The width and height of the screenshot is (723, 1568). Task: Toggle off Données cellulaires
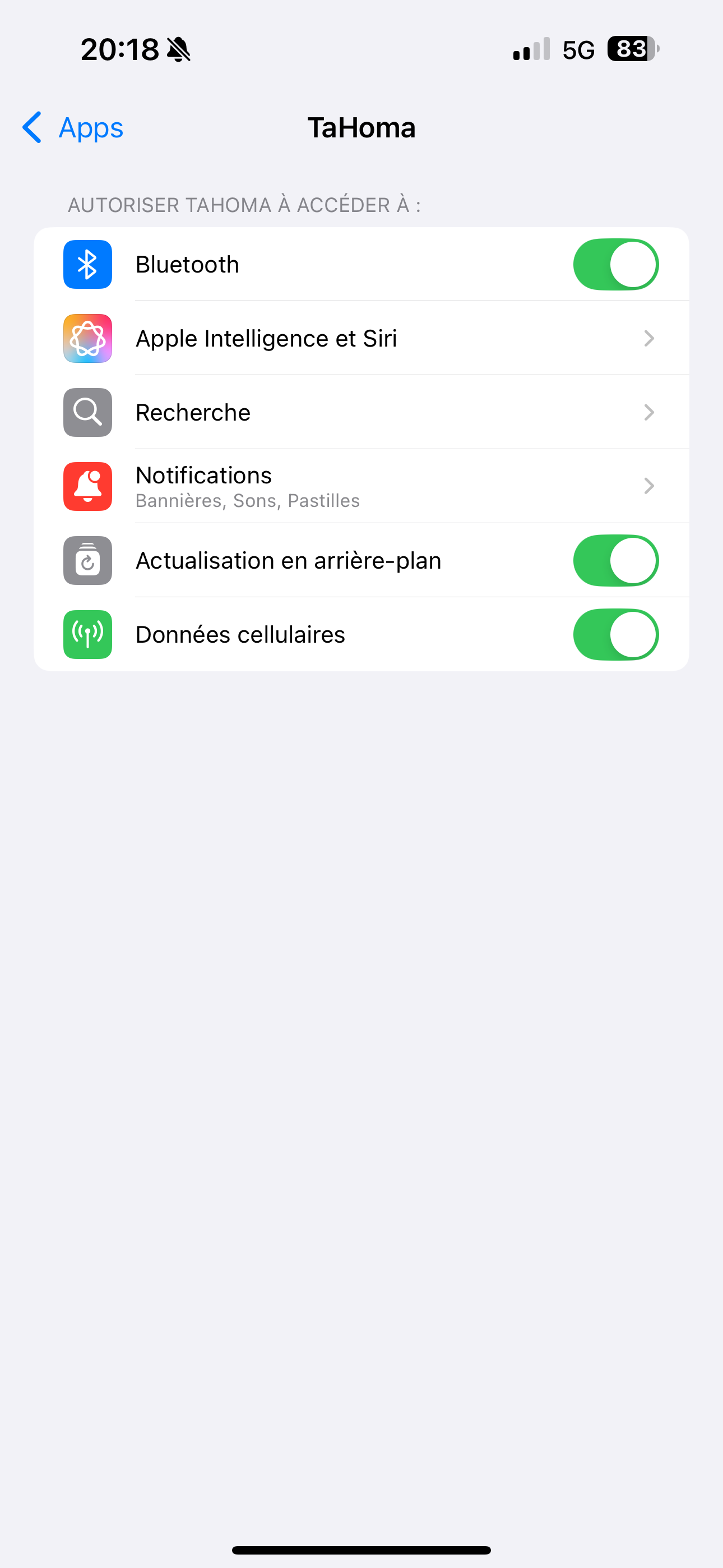615,634
